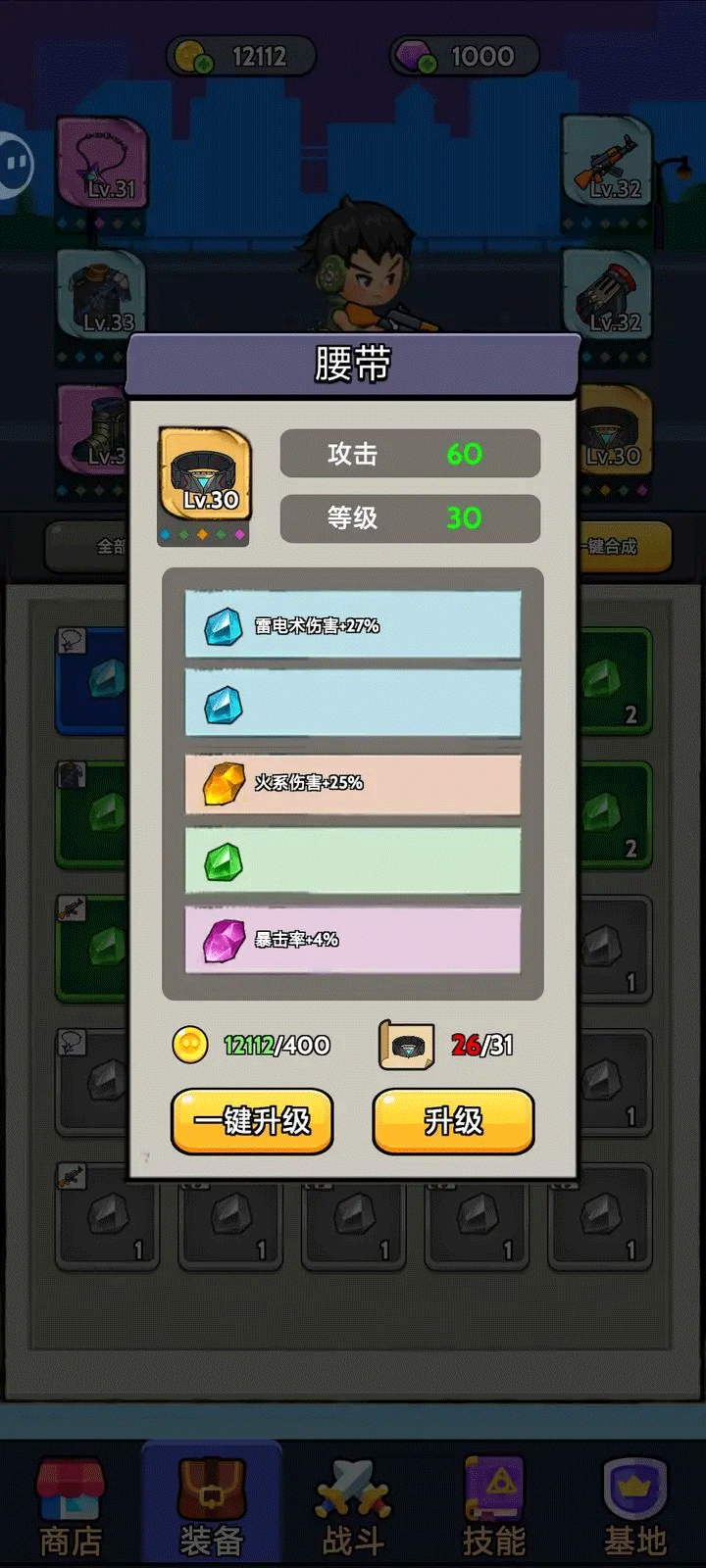The width and height of the screenshot is (706, 1568).
Task: Tap the 一键升级 one-click upgrade button
Action: pyautogui.click(x=252, y=1121)
